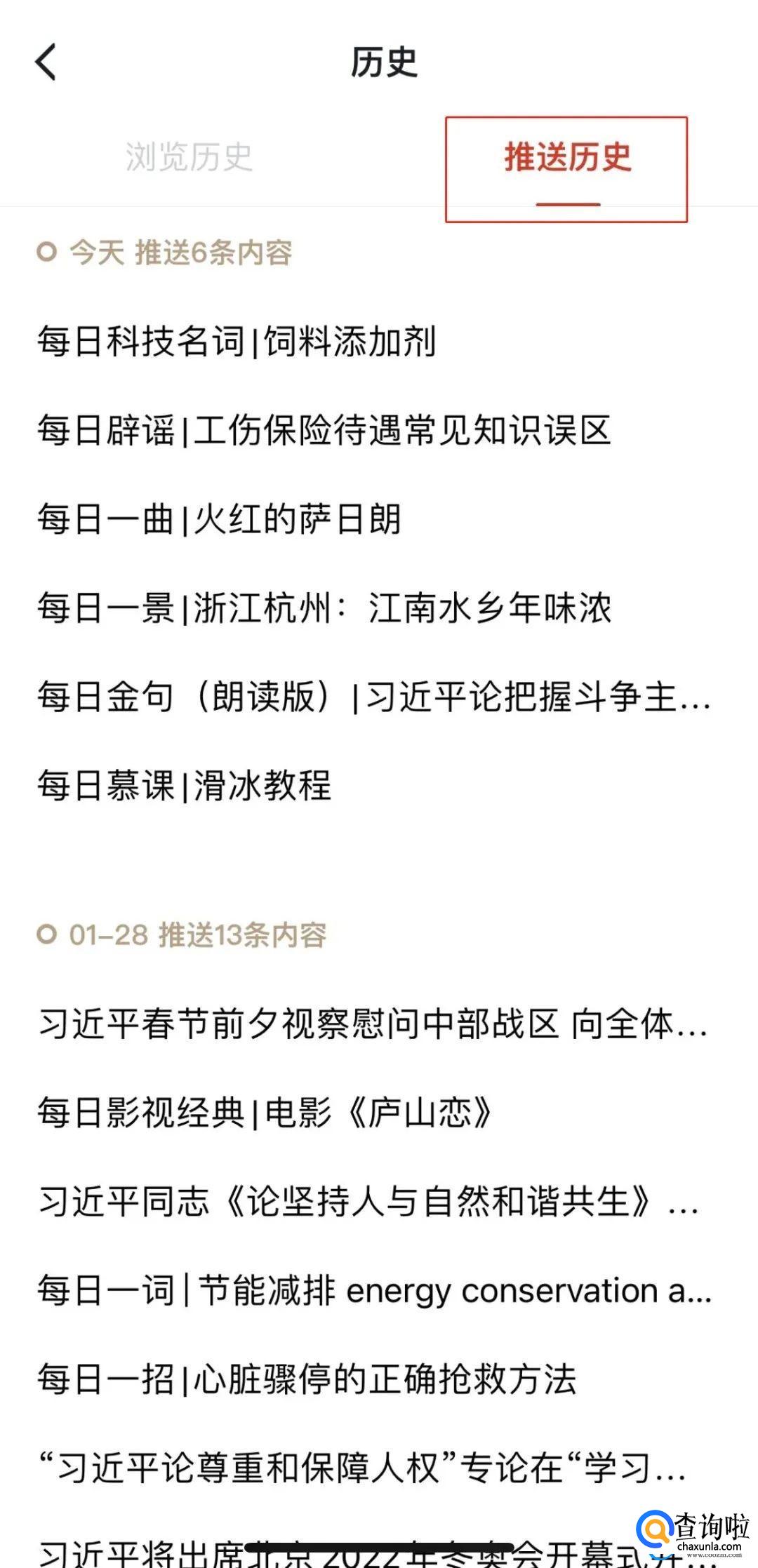Open 每日金句（朗读版）item
This screenshot has height=1568, width=758.
tap(374, 697)
